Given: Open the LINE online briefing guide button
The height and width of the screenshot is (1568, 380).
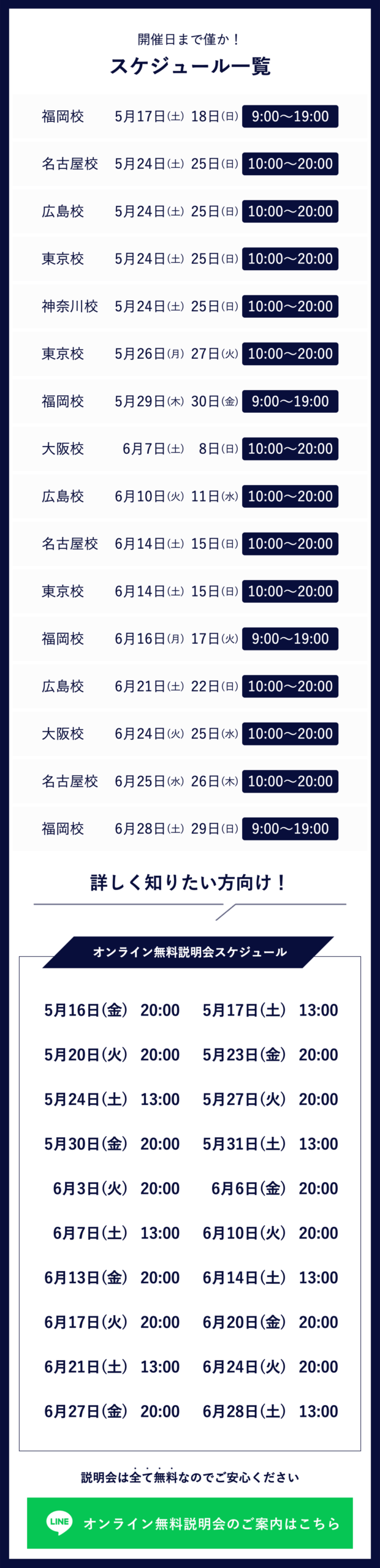Looking at the screenshot, I should [x=190, y=1523].
